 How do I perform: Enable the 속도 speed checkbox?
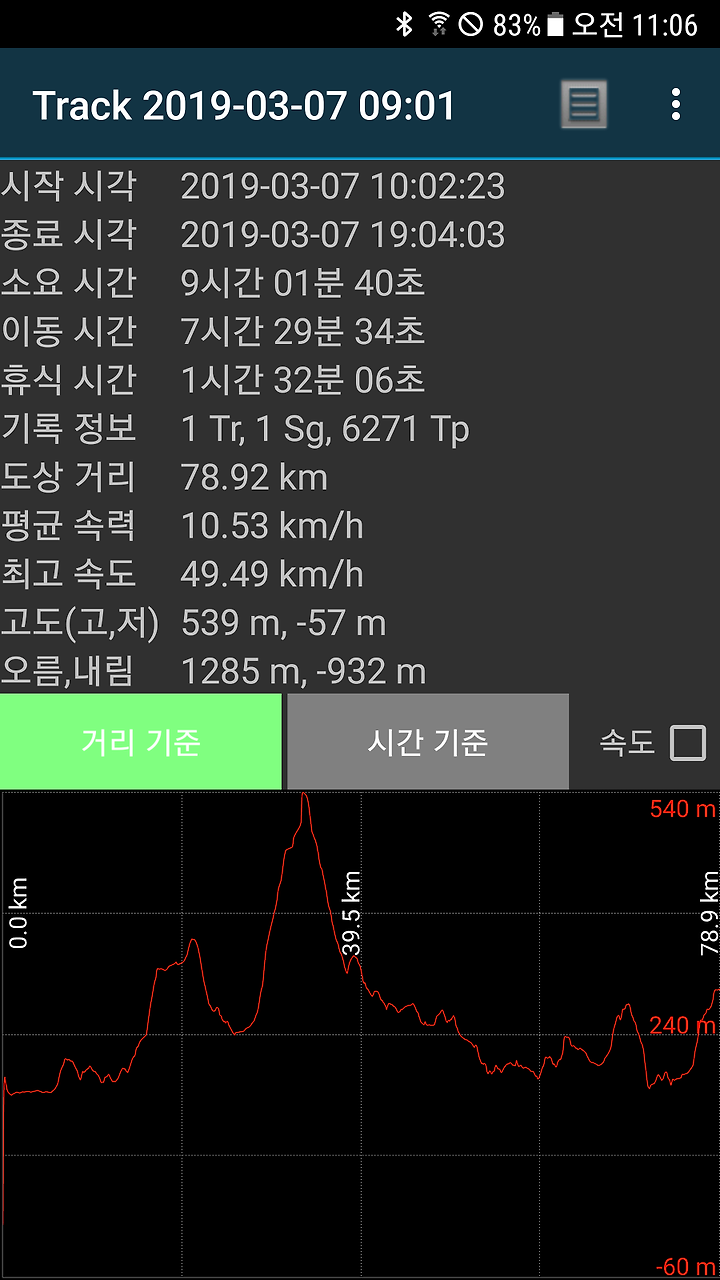[x=688, y=743]
